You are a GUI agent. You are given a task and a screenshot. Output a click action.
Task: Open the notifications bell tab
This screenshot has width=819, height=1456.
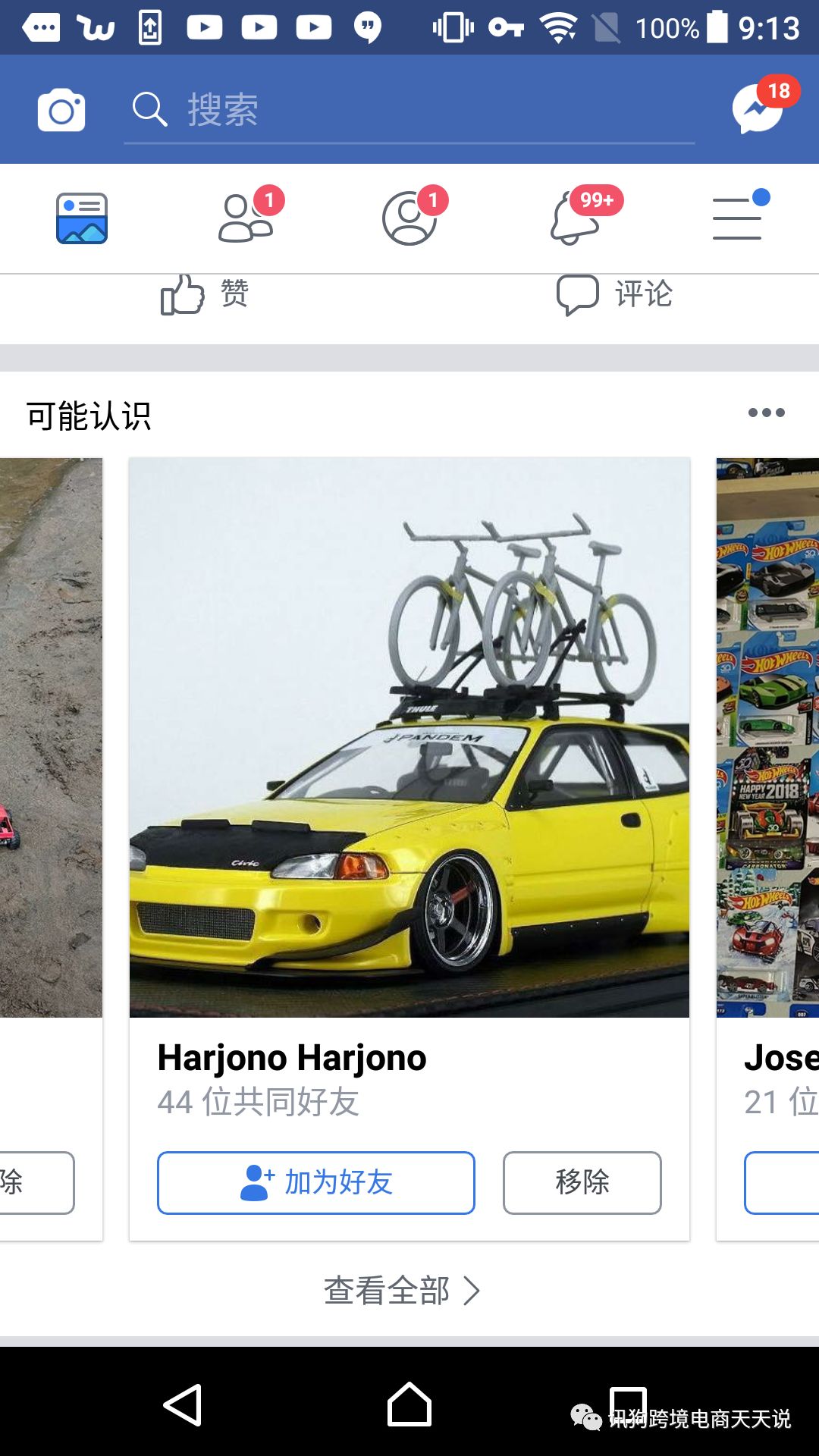point(575,218)
